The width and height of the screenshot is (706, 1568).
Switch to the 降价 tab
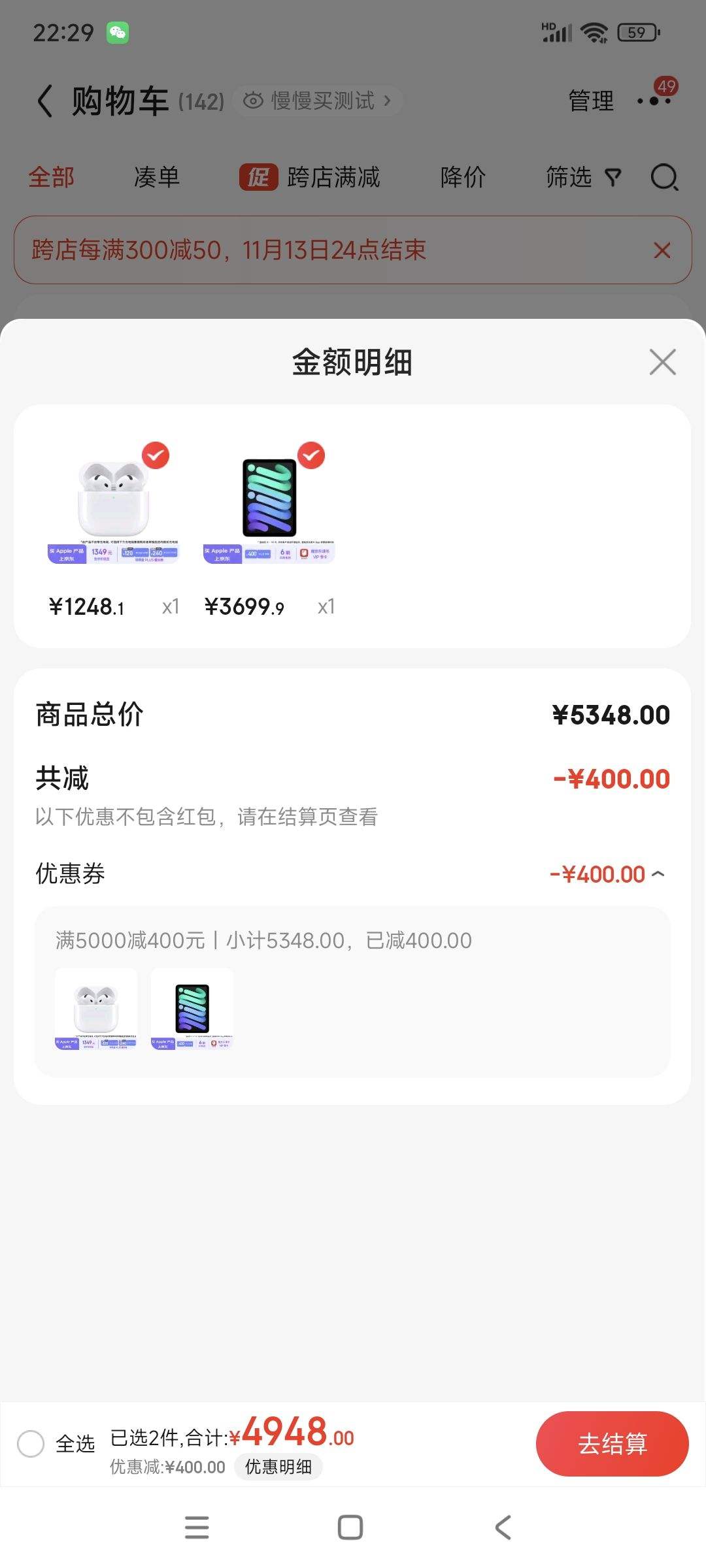pyautogui.click(x=463, y=177)
